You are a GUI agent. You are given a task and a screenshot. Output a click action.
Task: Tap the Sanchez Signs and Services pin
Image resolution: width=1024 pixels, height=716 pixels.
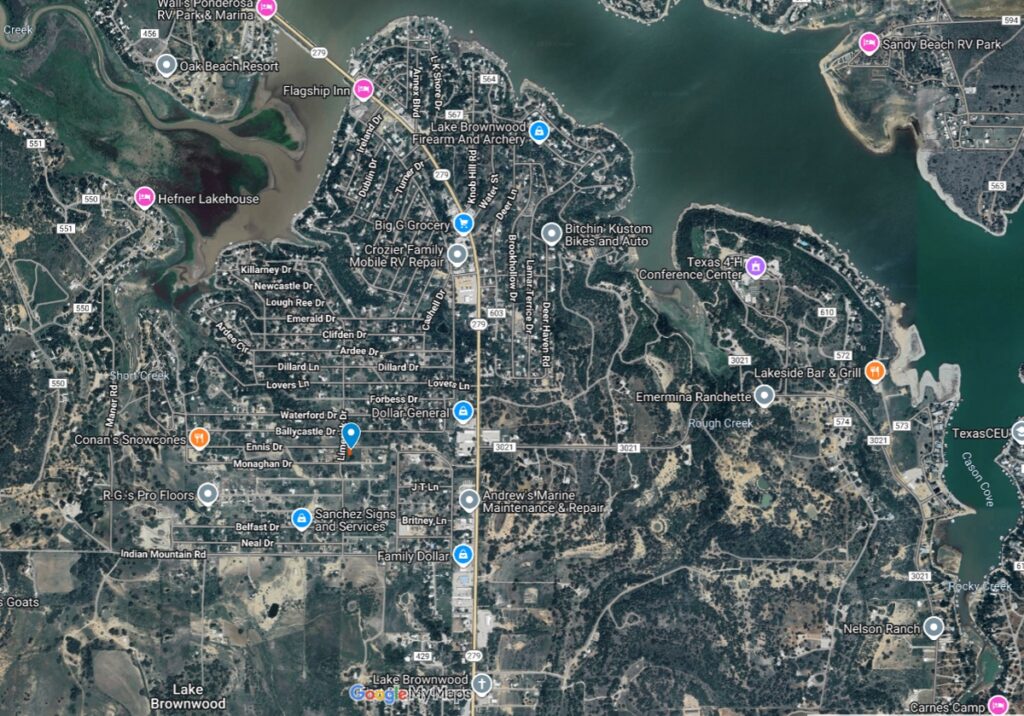(300, 518)
